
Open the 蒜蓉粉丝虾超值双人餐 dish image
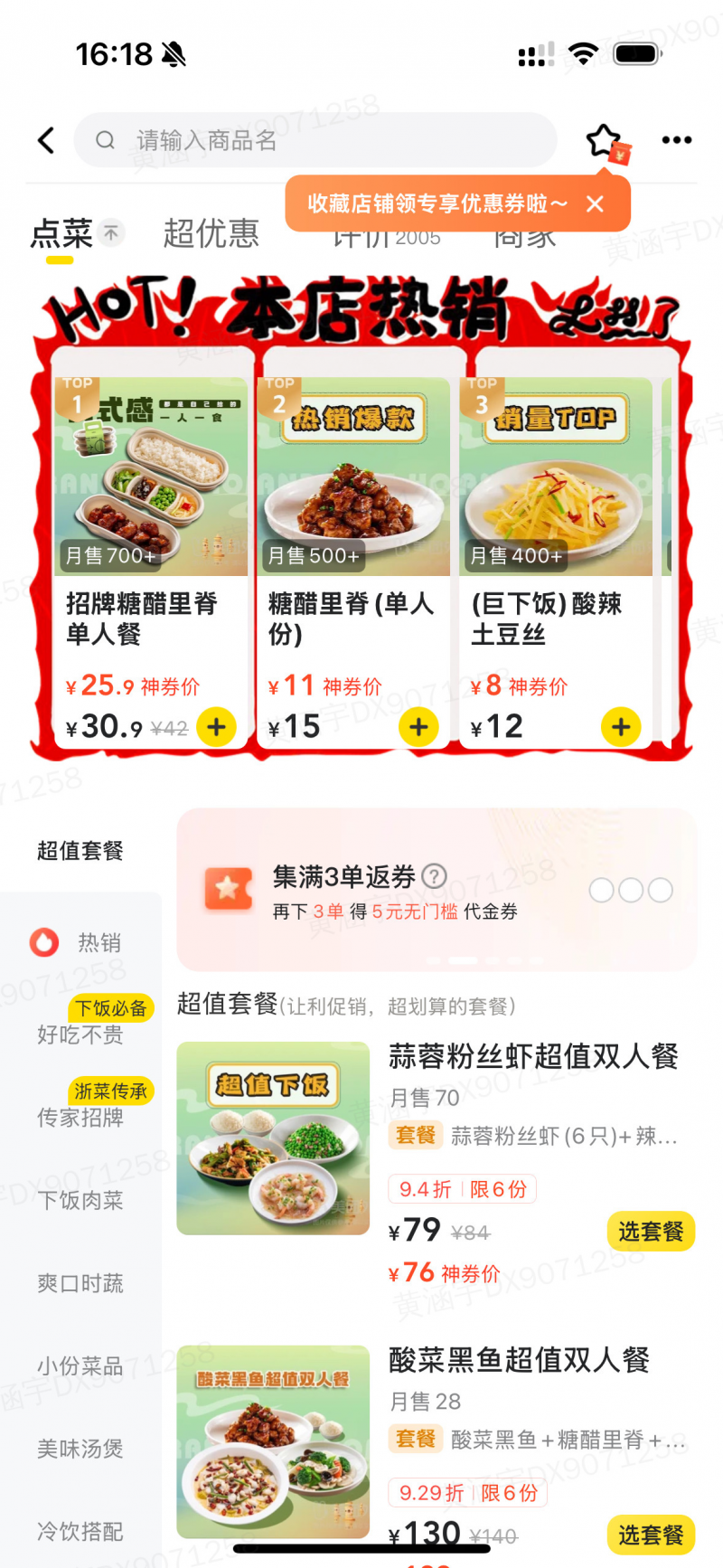(273, 1138)
